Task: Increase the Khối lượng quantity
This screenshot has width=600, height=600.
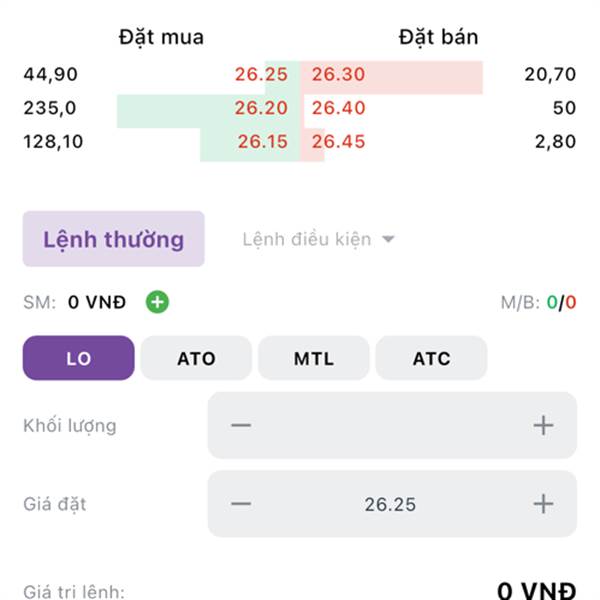Action: [543, 426]
